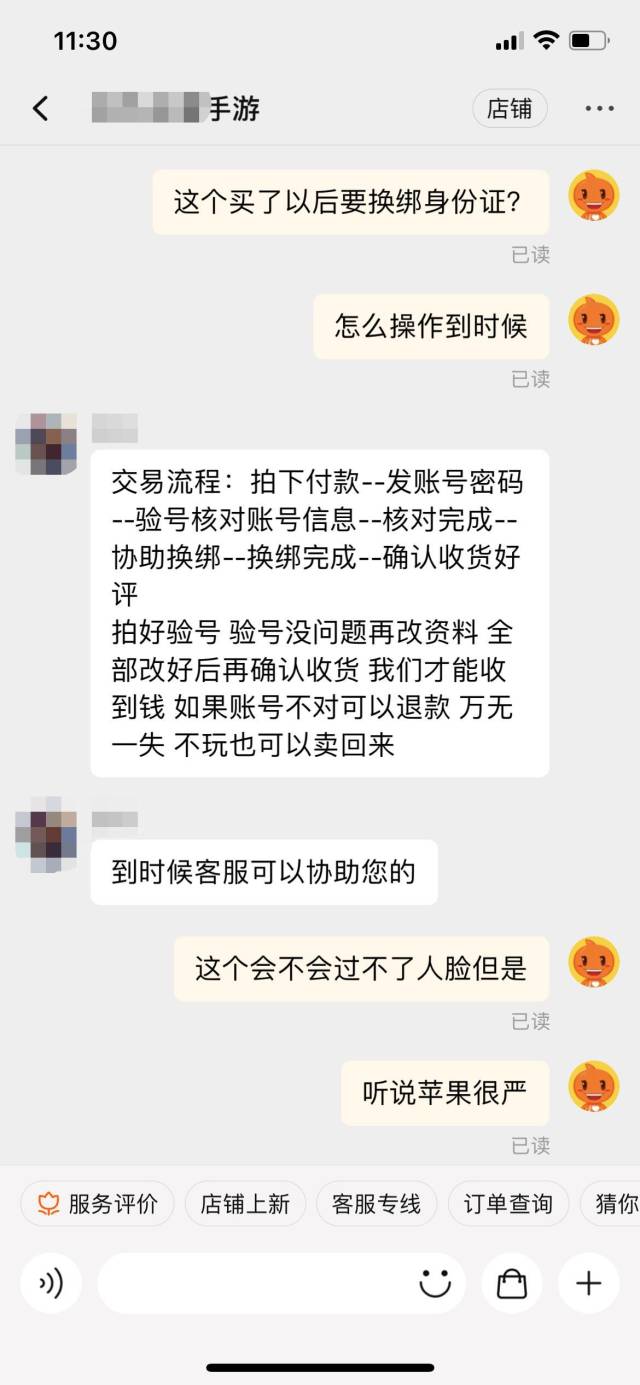The width and height of the screenshot is (640, 1385).
Task: Open the three-dot overflow menu
Action: pyautogui.click(x=599, y=108)
